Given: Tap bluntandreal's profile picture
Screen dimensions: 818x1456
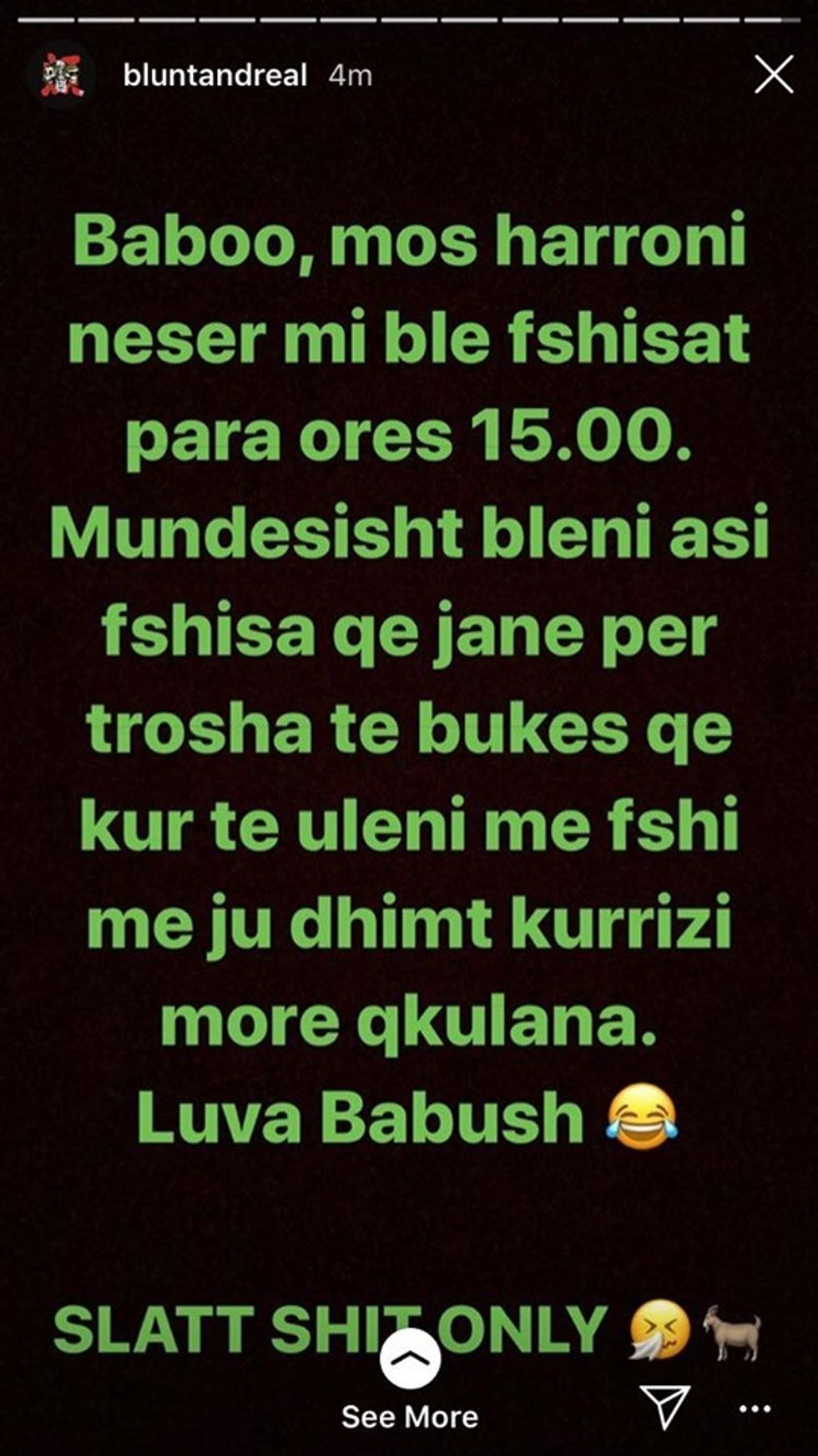Looking at the screenshot, I should coord(63,76).
